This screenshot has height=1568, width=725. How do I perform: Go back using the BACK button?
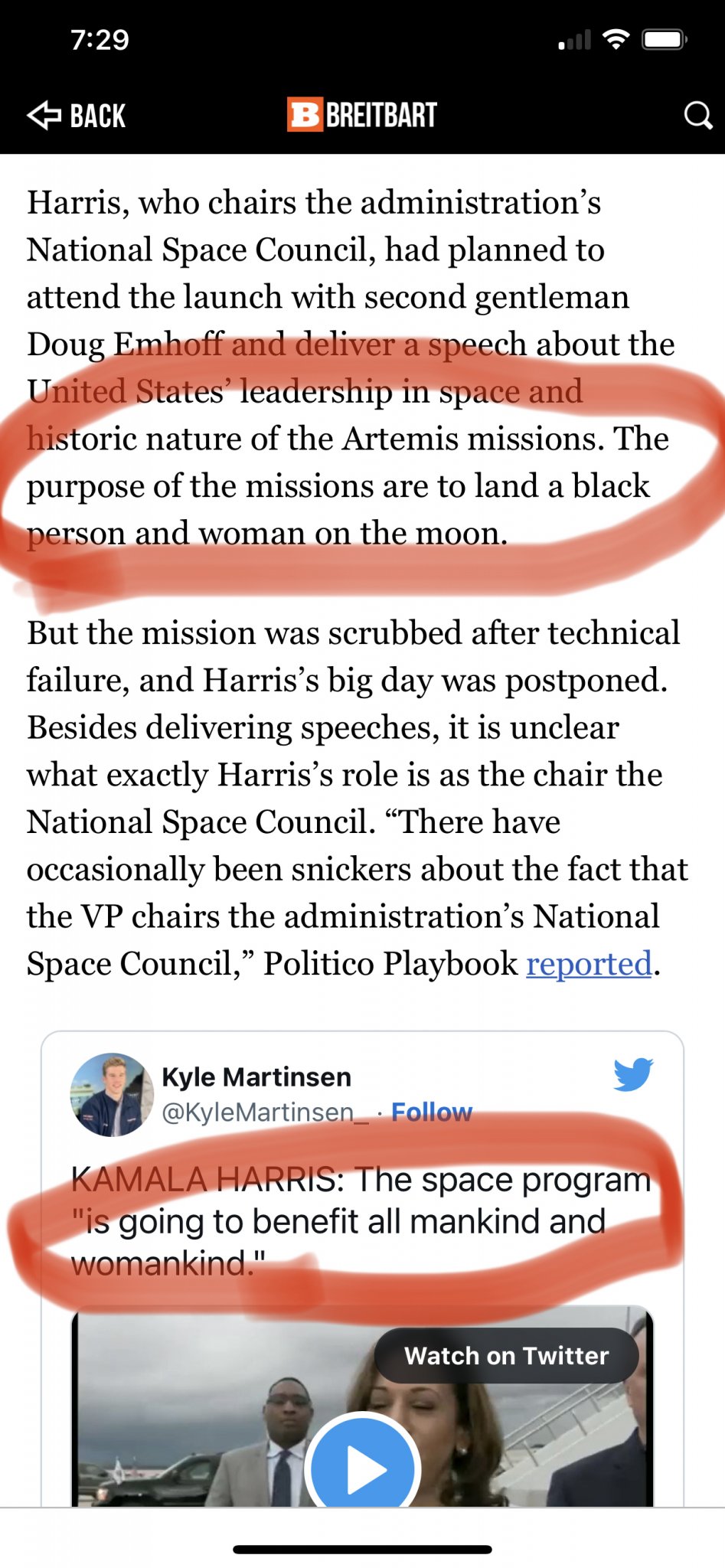[x=77, y=116]
